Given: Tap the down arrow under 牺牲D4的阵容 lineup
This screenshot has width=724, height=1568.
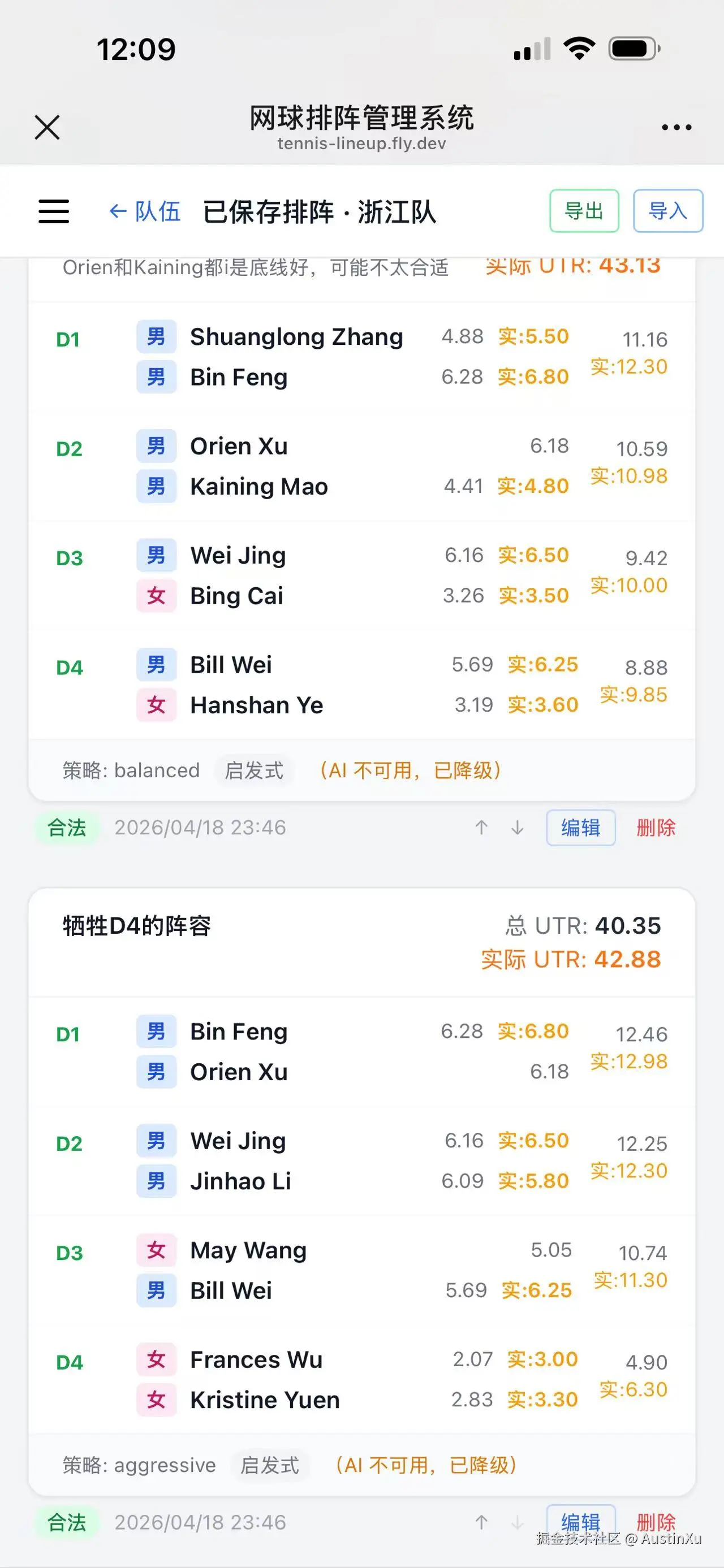Looking at the screenshot, I should tap(516, 1521).
